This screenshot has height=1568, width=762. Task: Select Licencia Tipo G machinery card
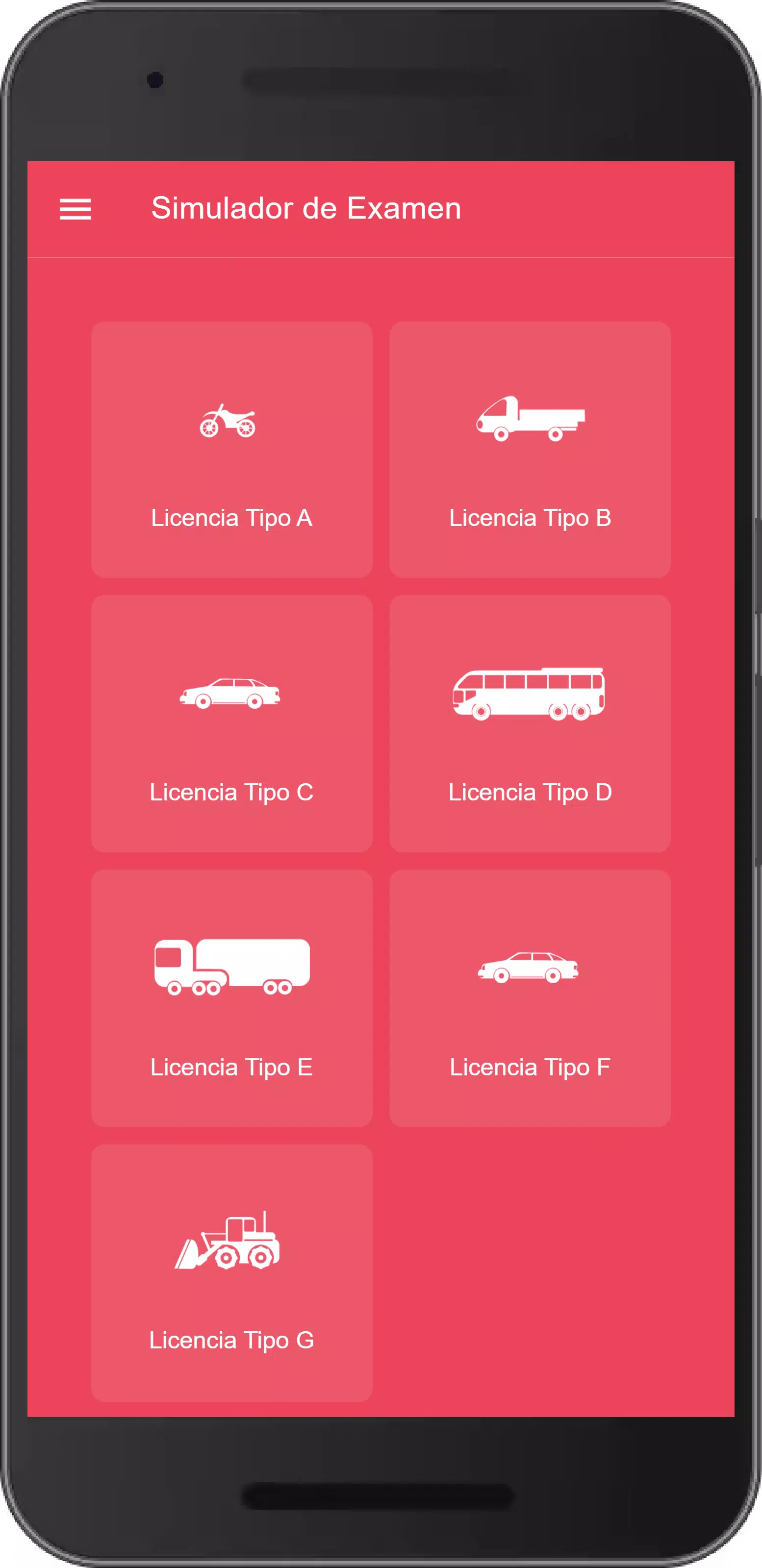(x=231, y=1272)
